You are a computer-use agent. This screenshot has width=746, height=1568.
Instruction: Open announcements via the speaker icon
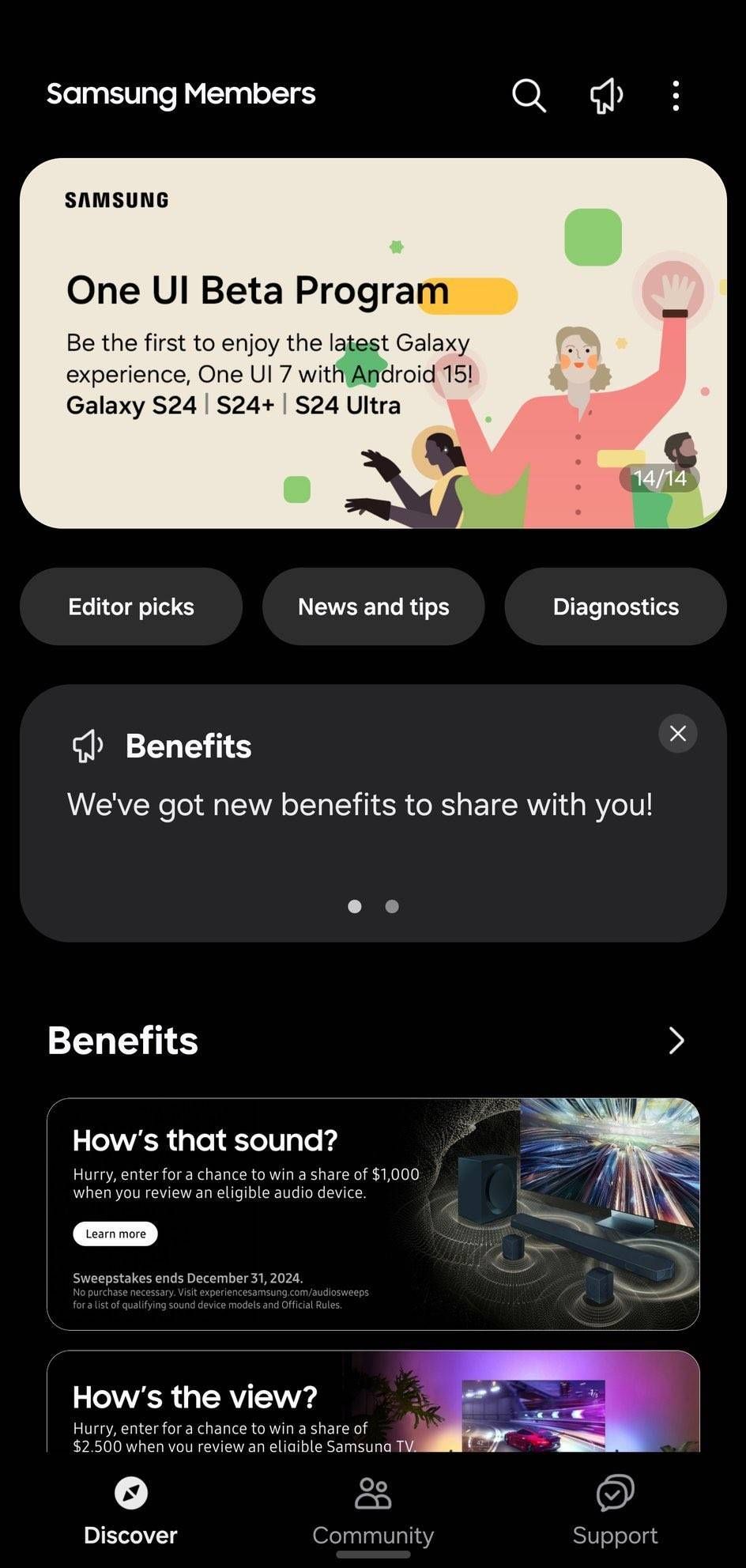click(x=605, y=96)
